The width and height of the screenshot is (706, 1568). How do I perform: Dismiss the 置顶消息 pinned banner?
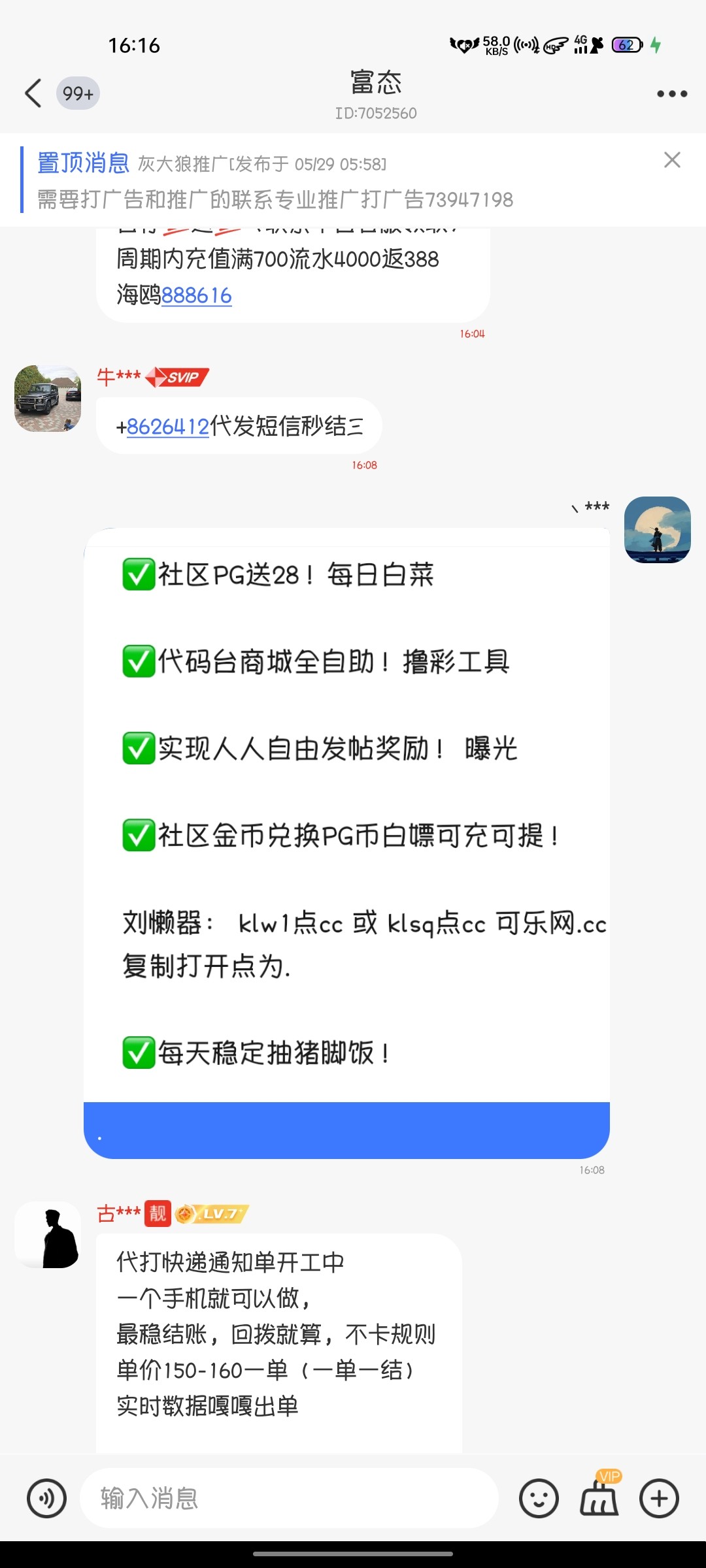point(672,160)
